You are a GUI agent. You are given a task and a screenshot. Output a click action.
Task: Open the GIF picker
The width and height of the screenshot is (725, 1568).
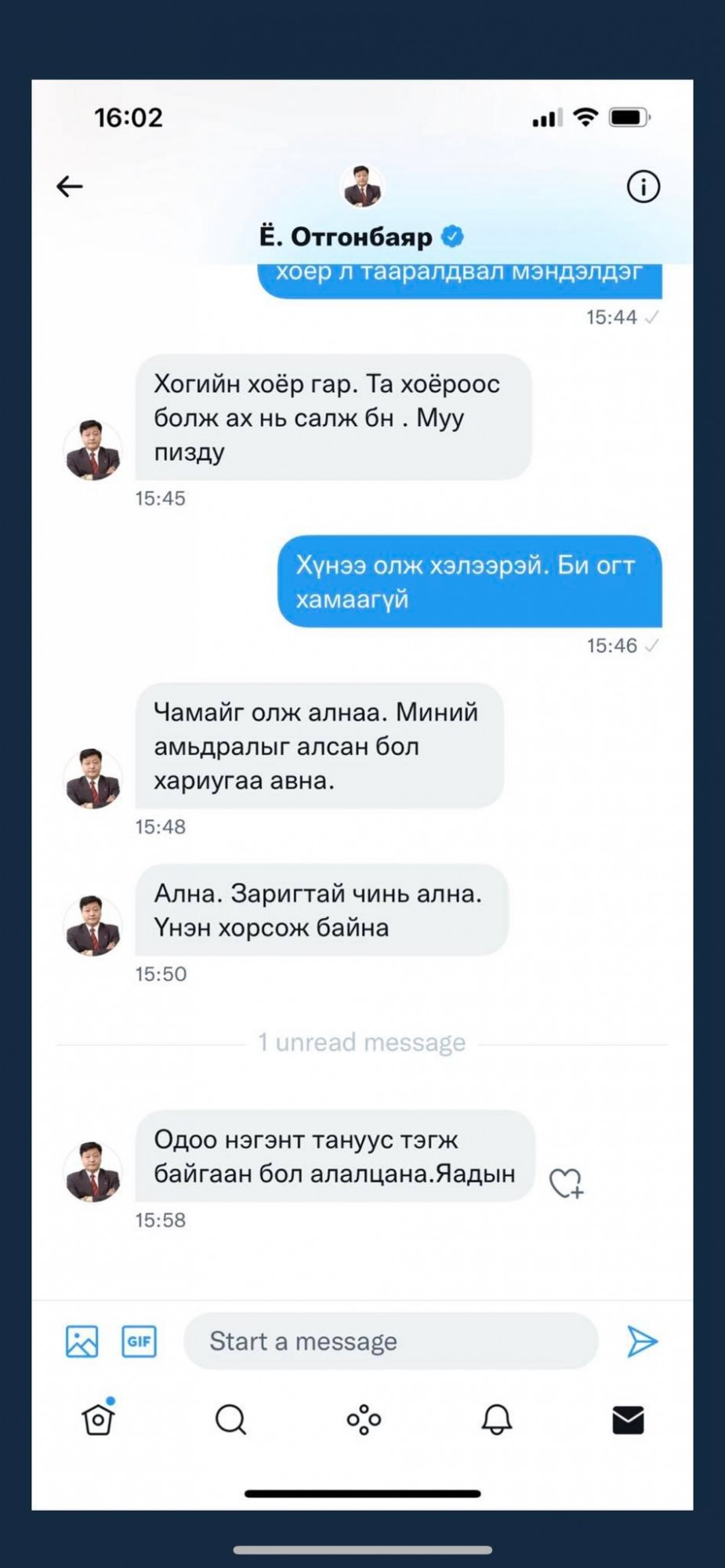tap(140, 1341)
